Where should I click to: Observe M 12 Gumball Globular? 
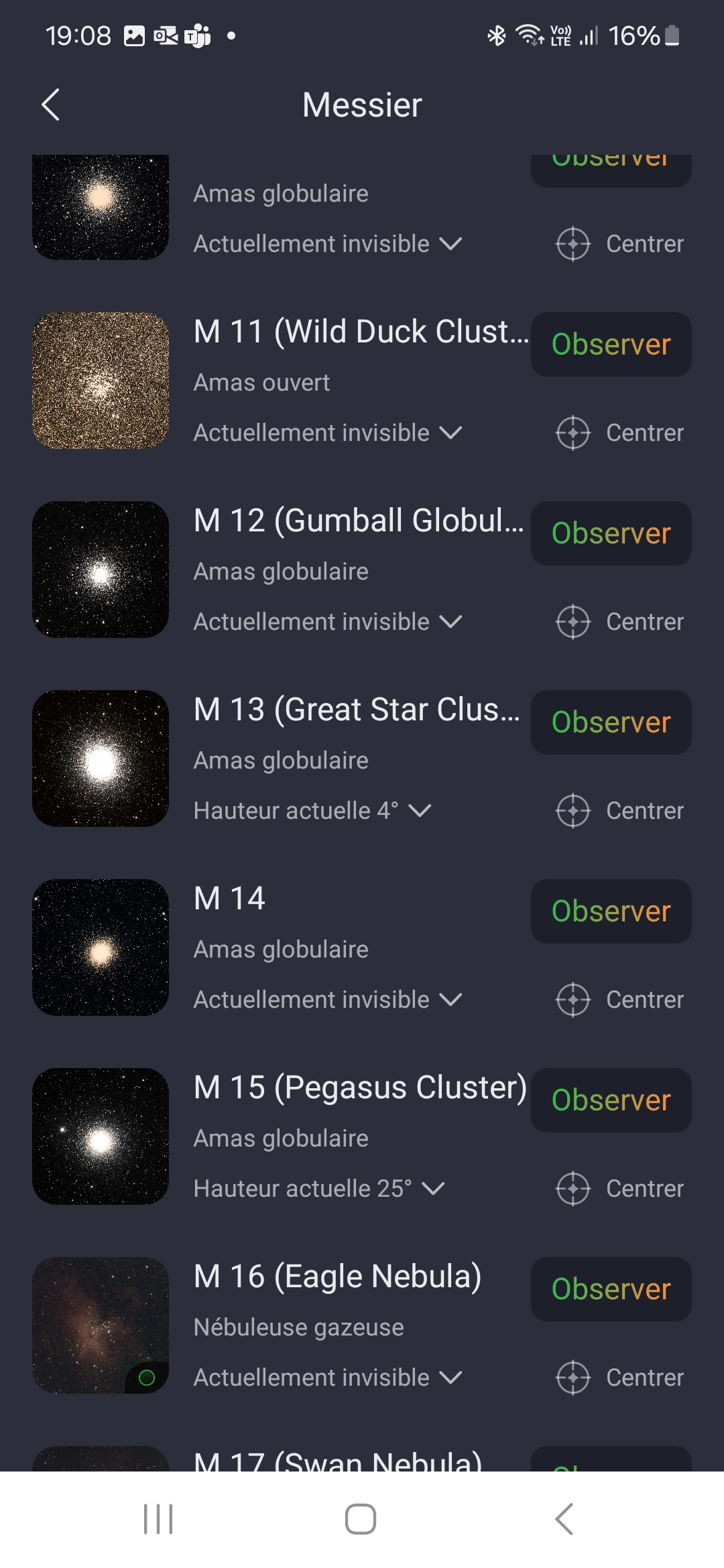tap(611, 533)
